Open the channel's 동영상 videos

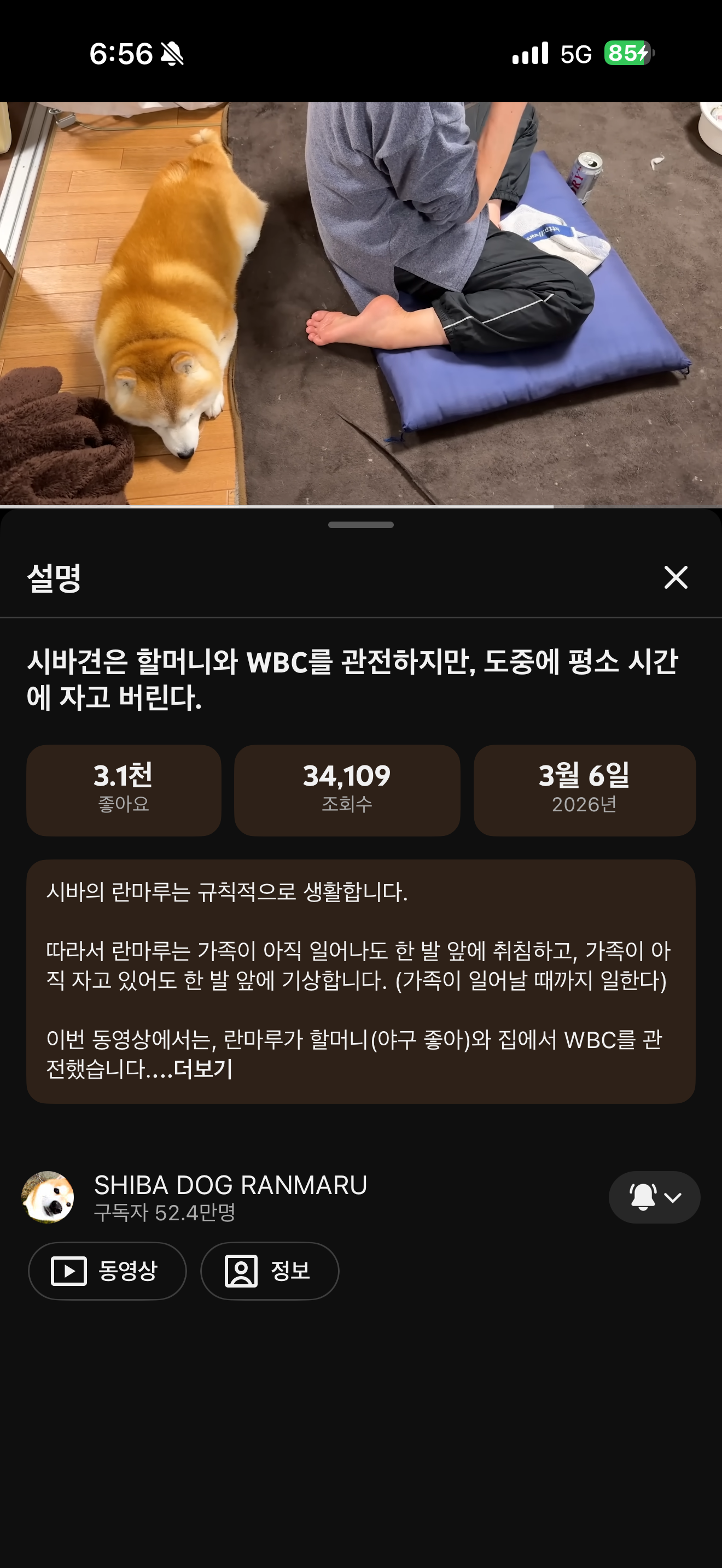coord(107,1271)
